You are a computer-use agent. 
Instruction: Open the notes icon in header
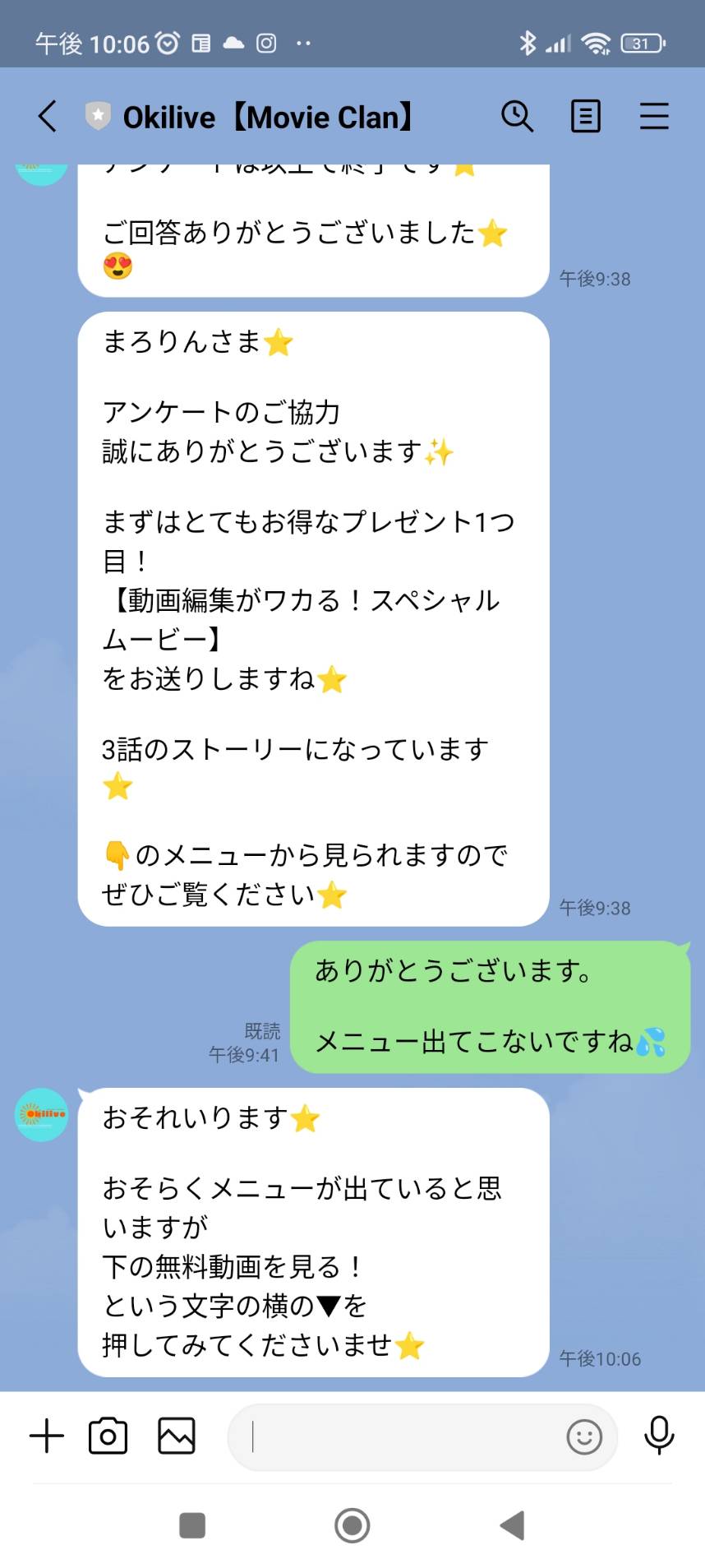coord(586,116)
